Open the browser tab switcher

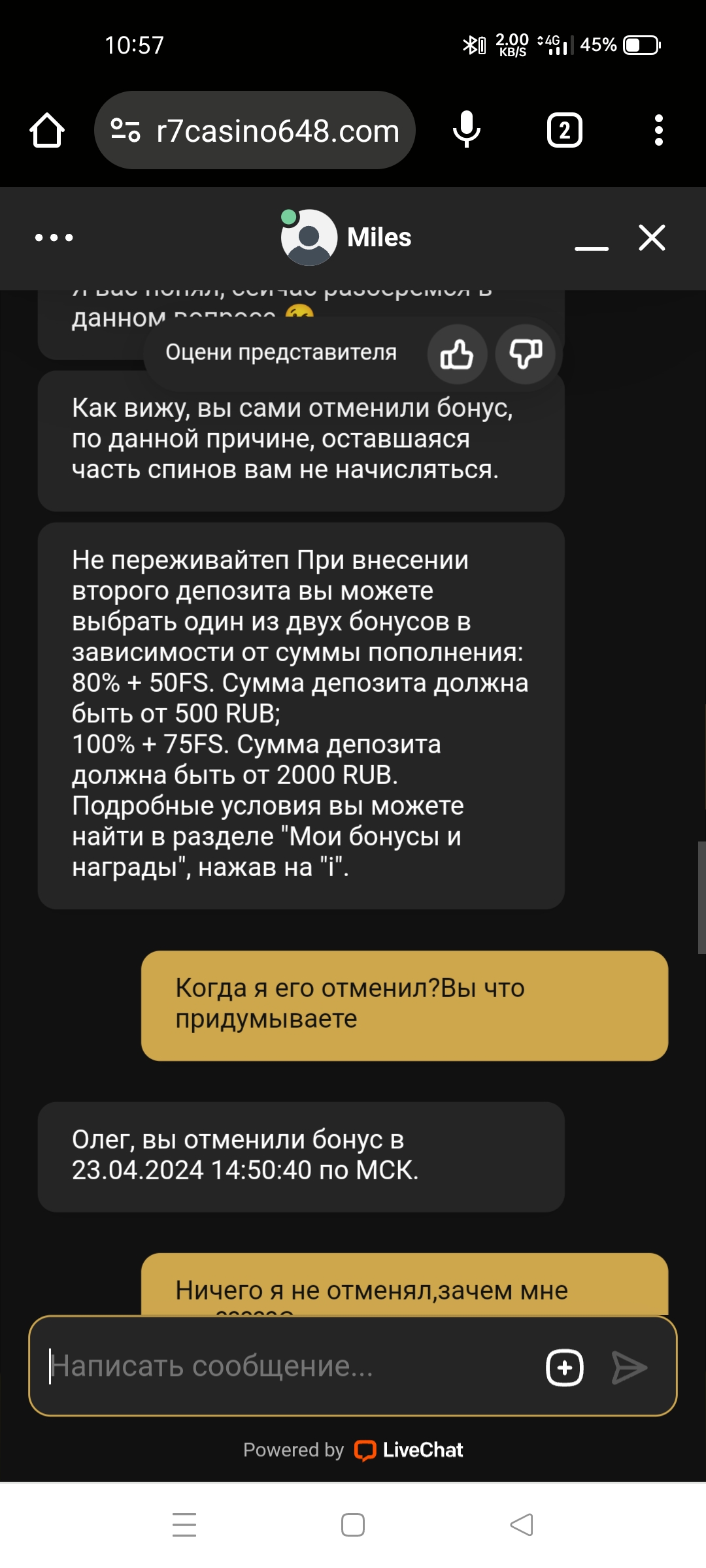(565, 130)
